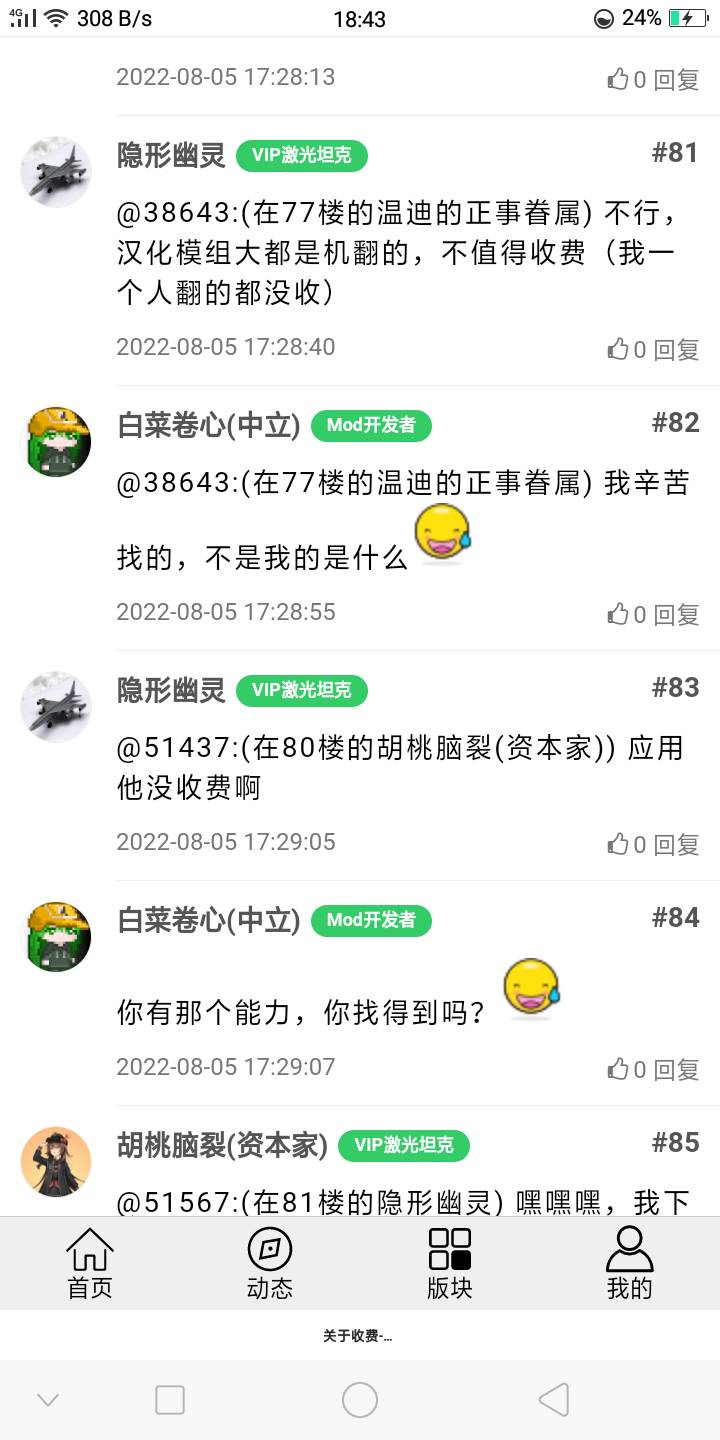
Task: Open the 我的 profile tab
Action: [x=629, y=1263]
